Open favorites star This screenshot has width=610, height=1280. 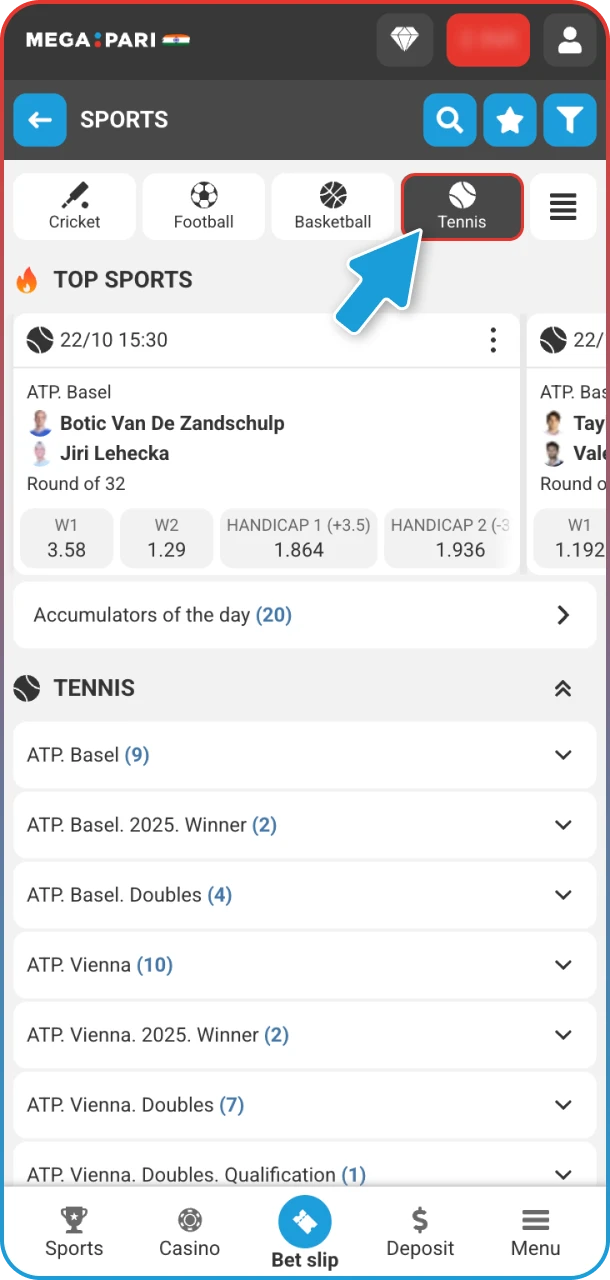pyautogui.click(x=510, y=121)
